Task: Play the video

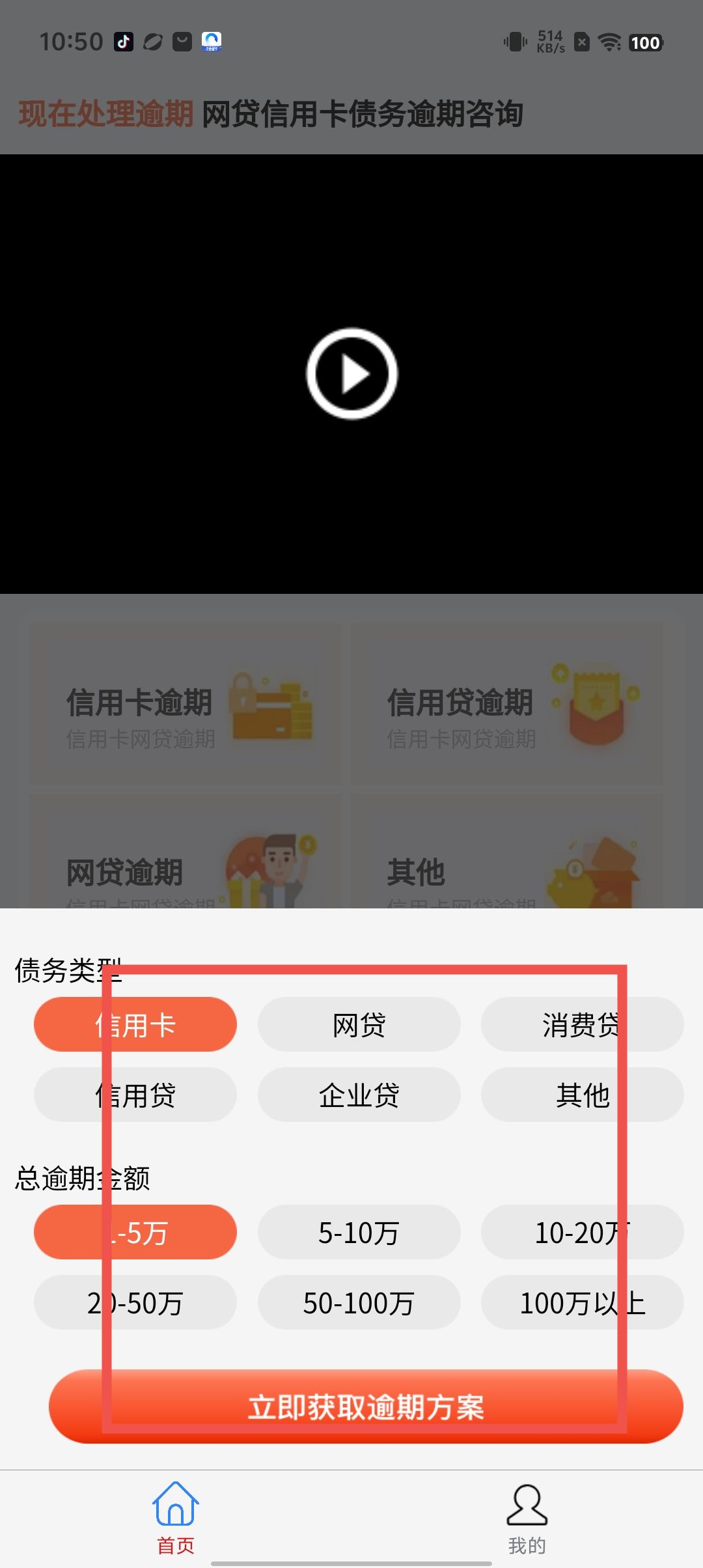Action: coord(351,373)
